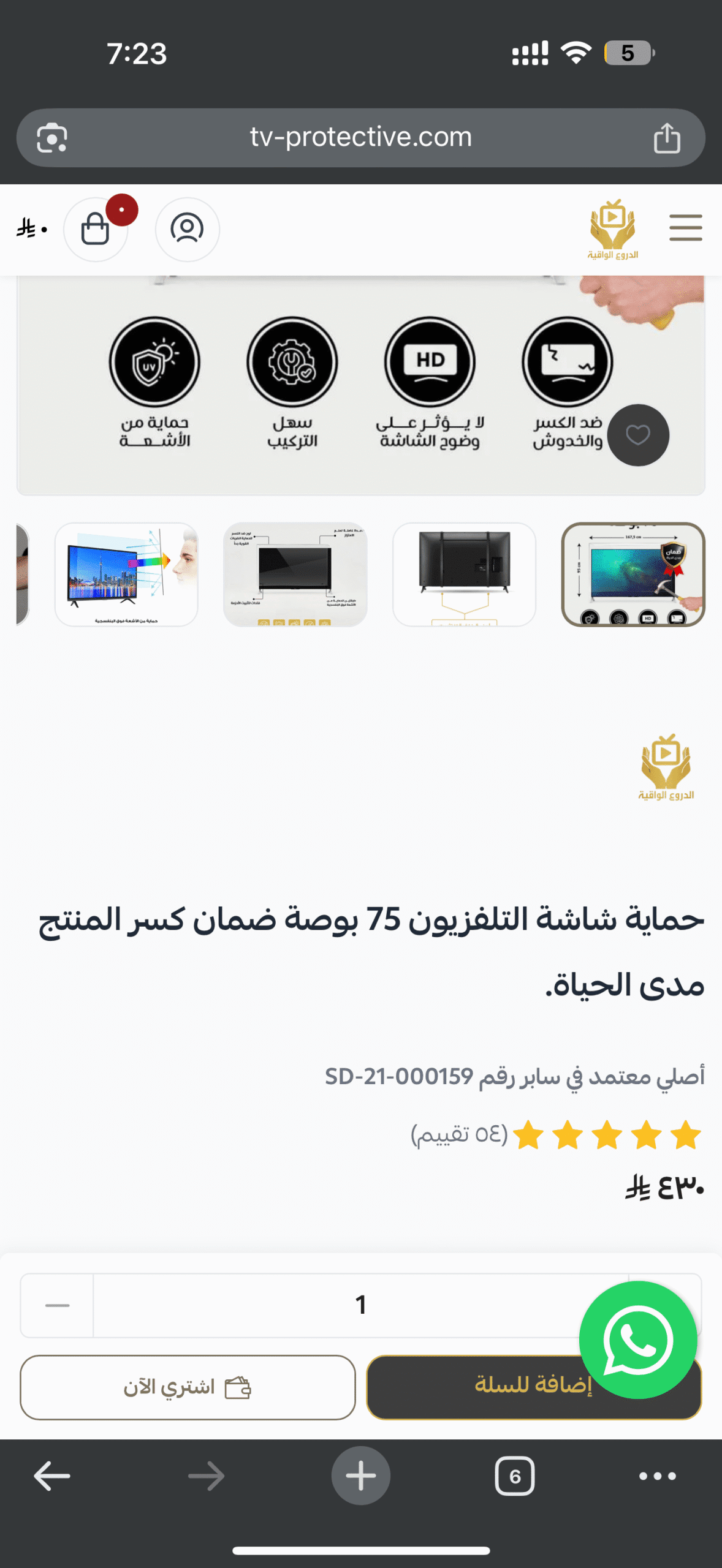This screenshot has width=722, height=1568.
Task: Tap اشتري الآن to buy now
Action: coord(188,1387)
